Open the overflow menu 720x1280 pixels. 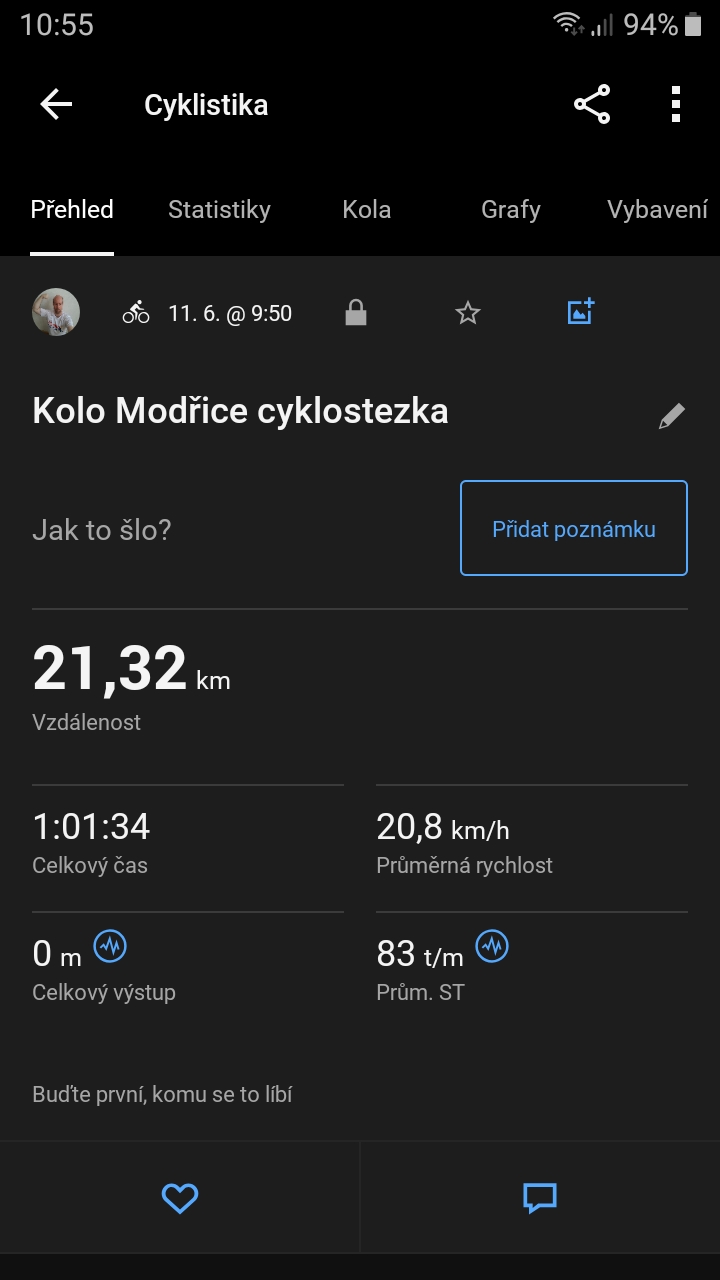click(676, 105)
